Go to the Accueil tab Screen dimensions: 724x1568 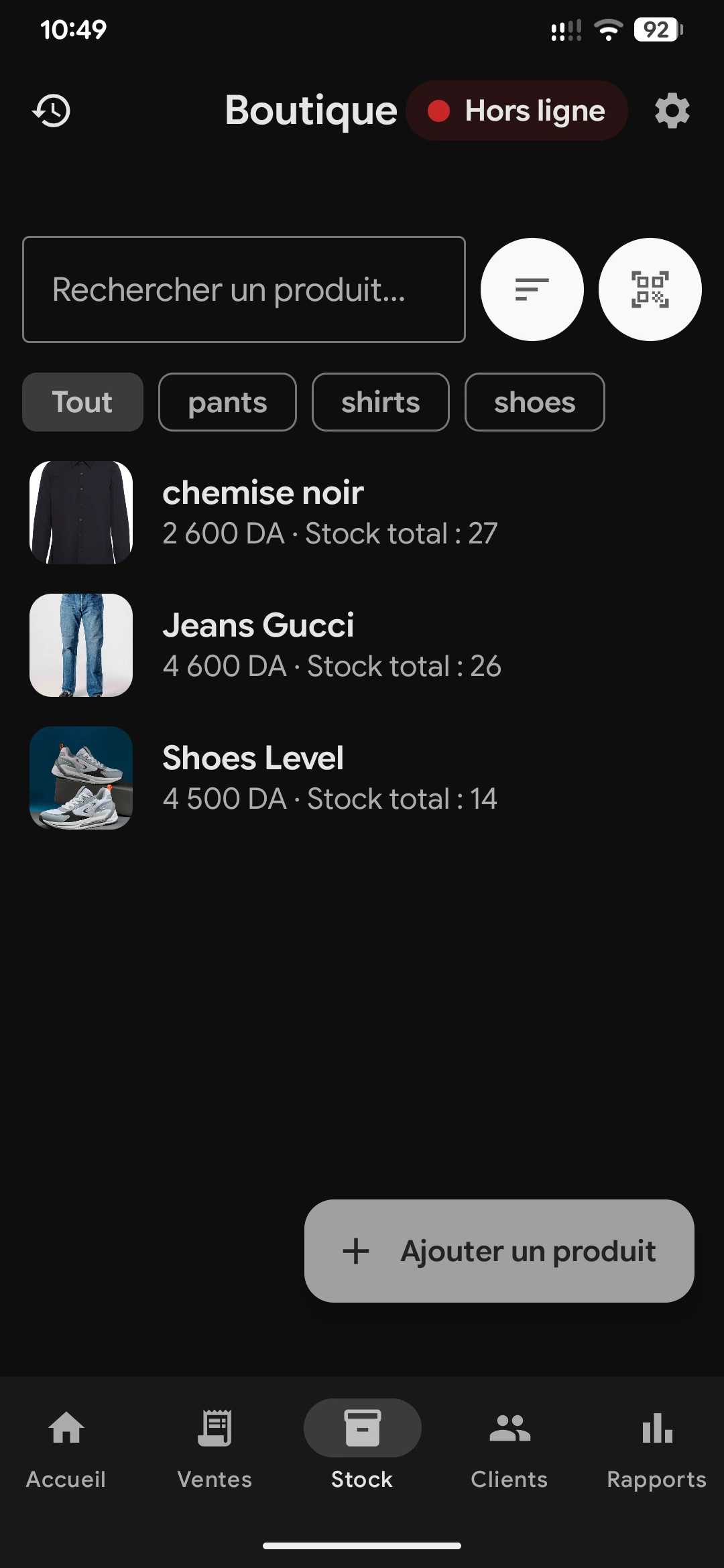[66, 1448]
